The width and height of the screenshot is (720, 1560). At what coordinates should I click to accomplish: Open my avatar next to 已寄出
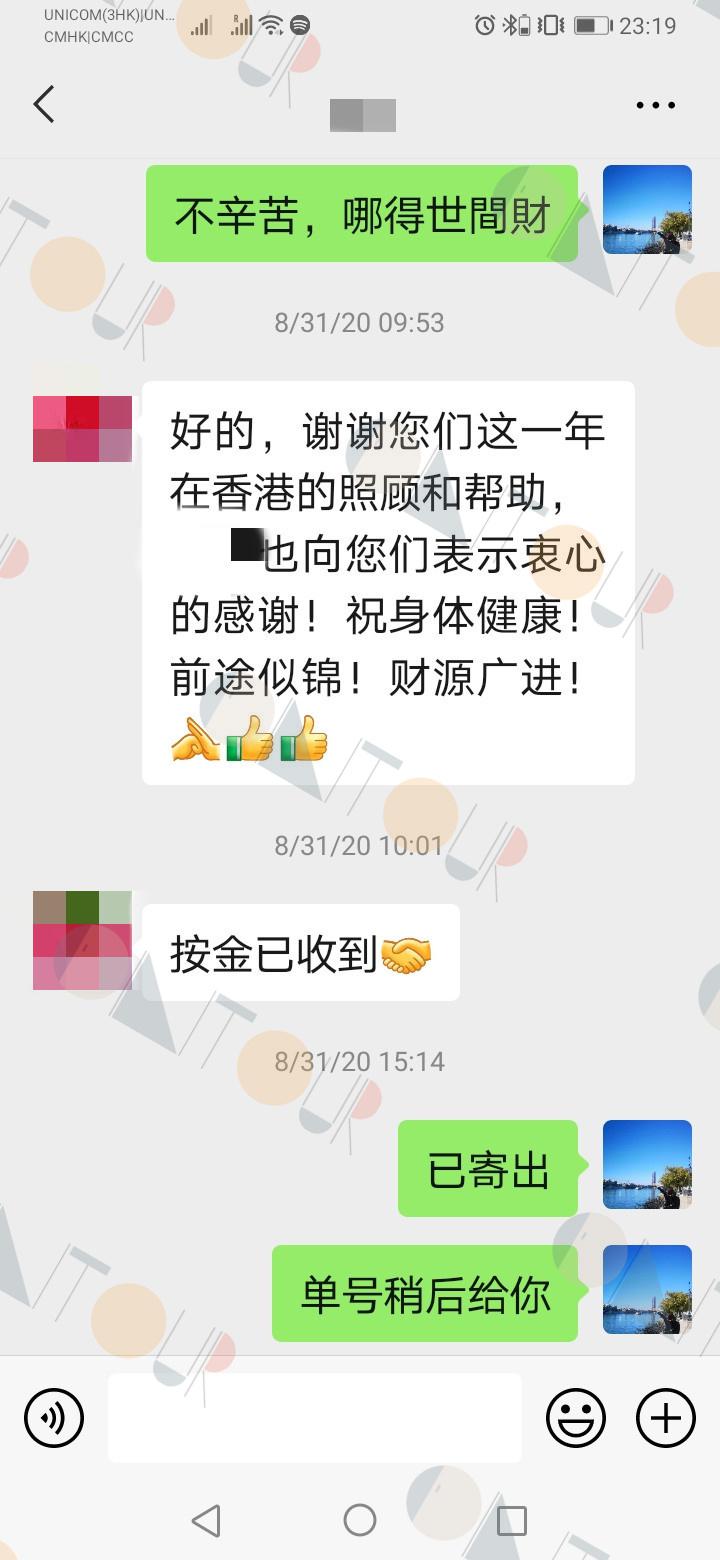(x=647, y=1164)
